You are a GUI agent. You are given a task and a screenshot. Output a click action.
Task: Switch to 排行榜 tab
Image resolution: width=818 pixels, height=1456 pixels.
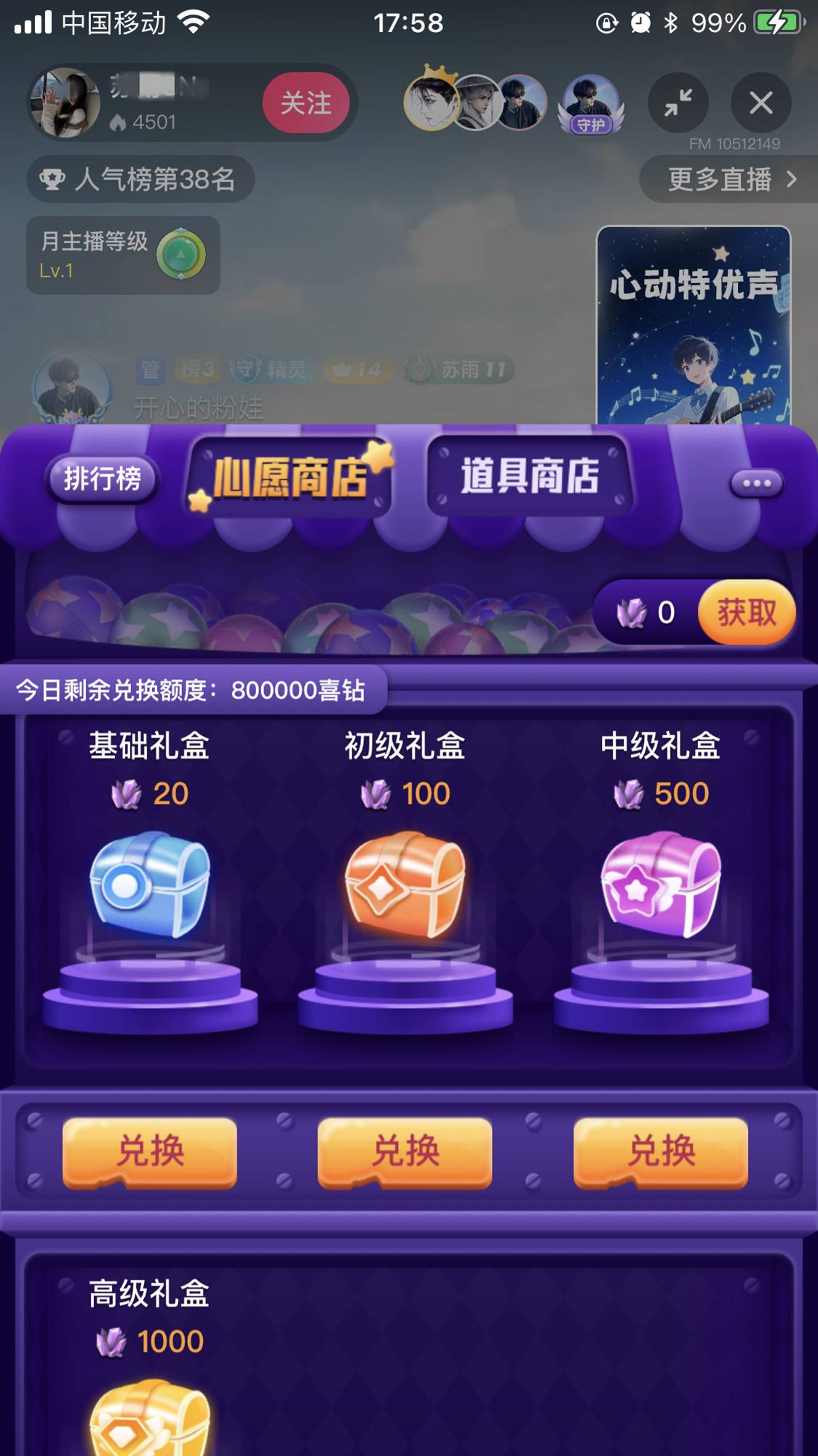pos(102,479)
